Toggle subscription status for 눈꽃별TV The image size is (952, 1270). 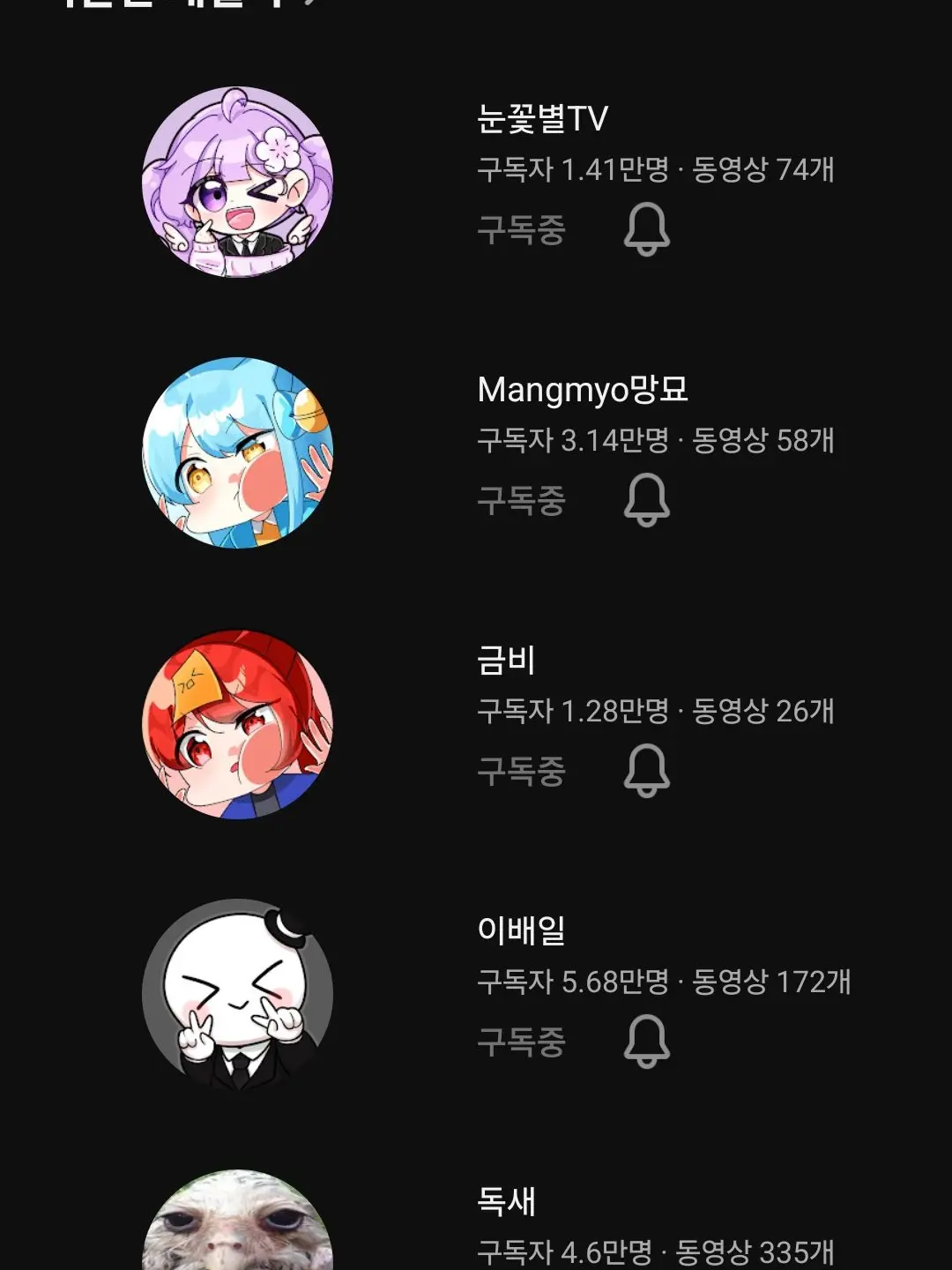(x=522, y=231)
